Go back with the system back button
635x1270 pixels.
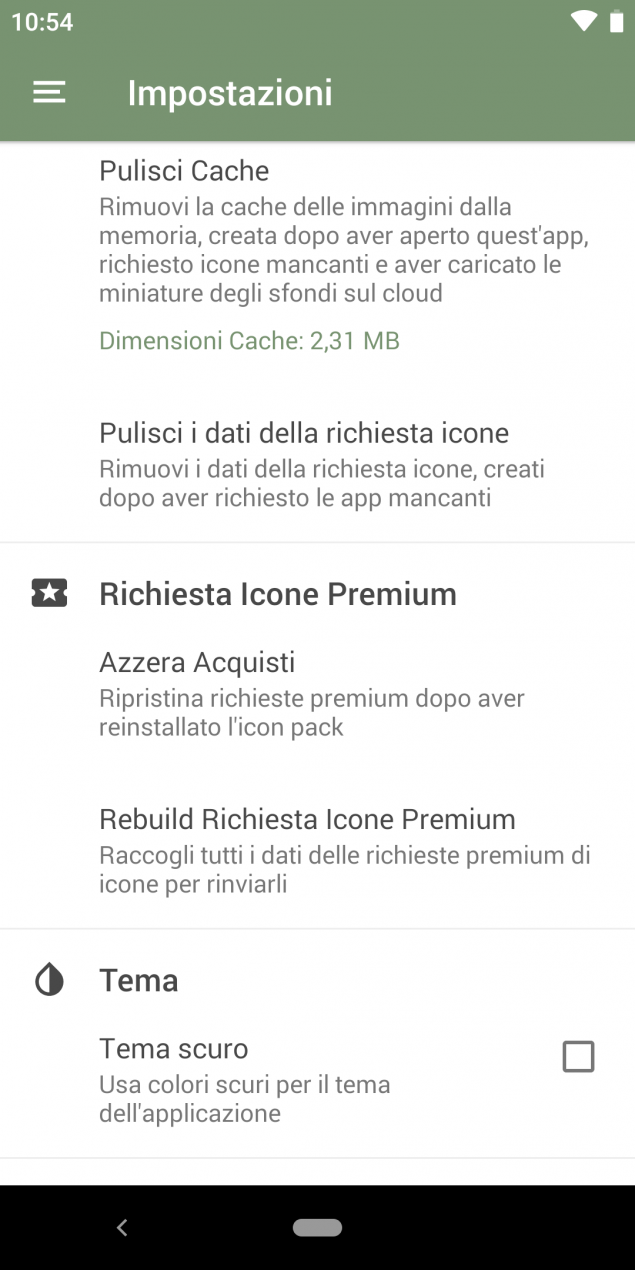click(122, 1227)
